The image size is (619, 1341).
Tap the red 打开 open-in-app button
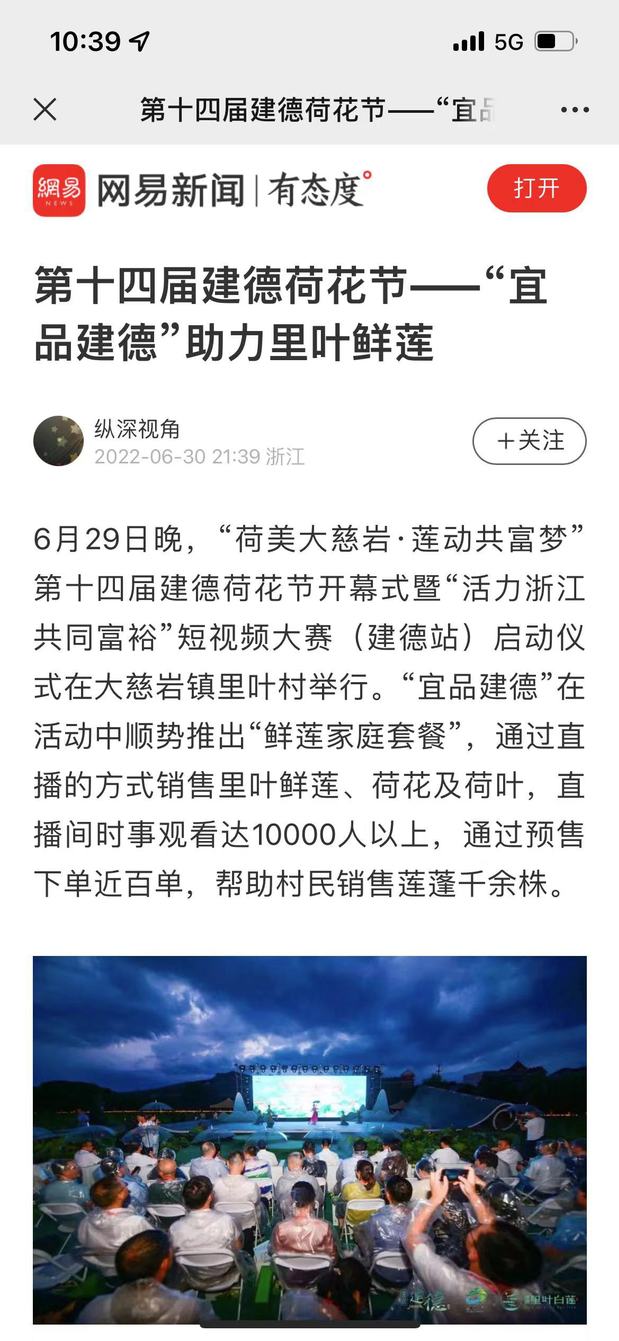[x=536, y=188]
